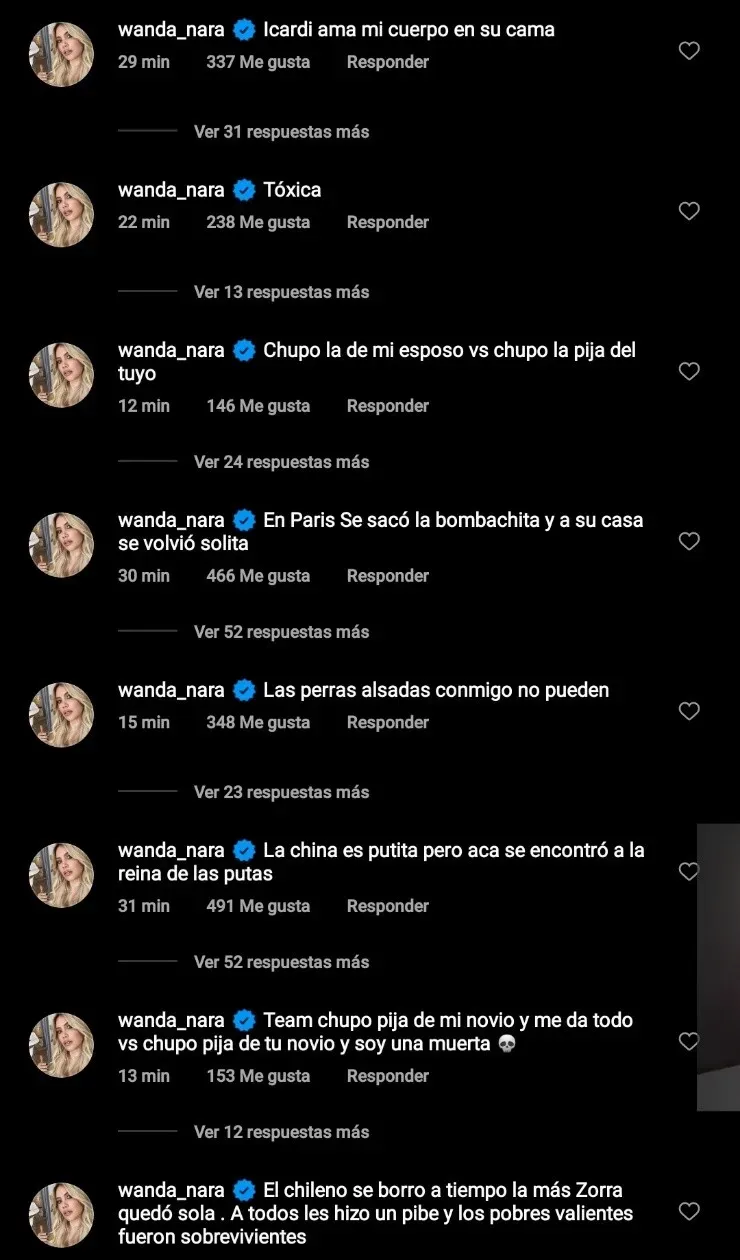The width and height of the screenshot is (740, 1260).
Task: Like the comment "Chupo la de mi esposo"
Action: (689, 371)
